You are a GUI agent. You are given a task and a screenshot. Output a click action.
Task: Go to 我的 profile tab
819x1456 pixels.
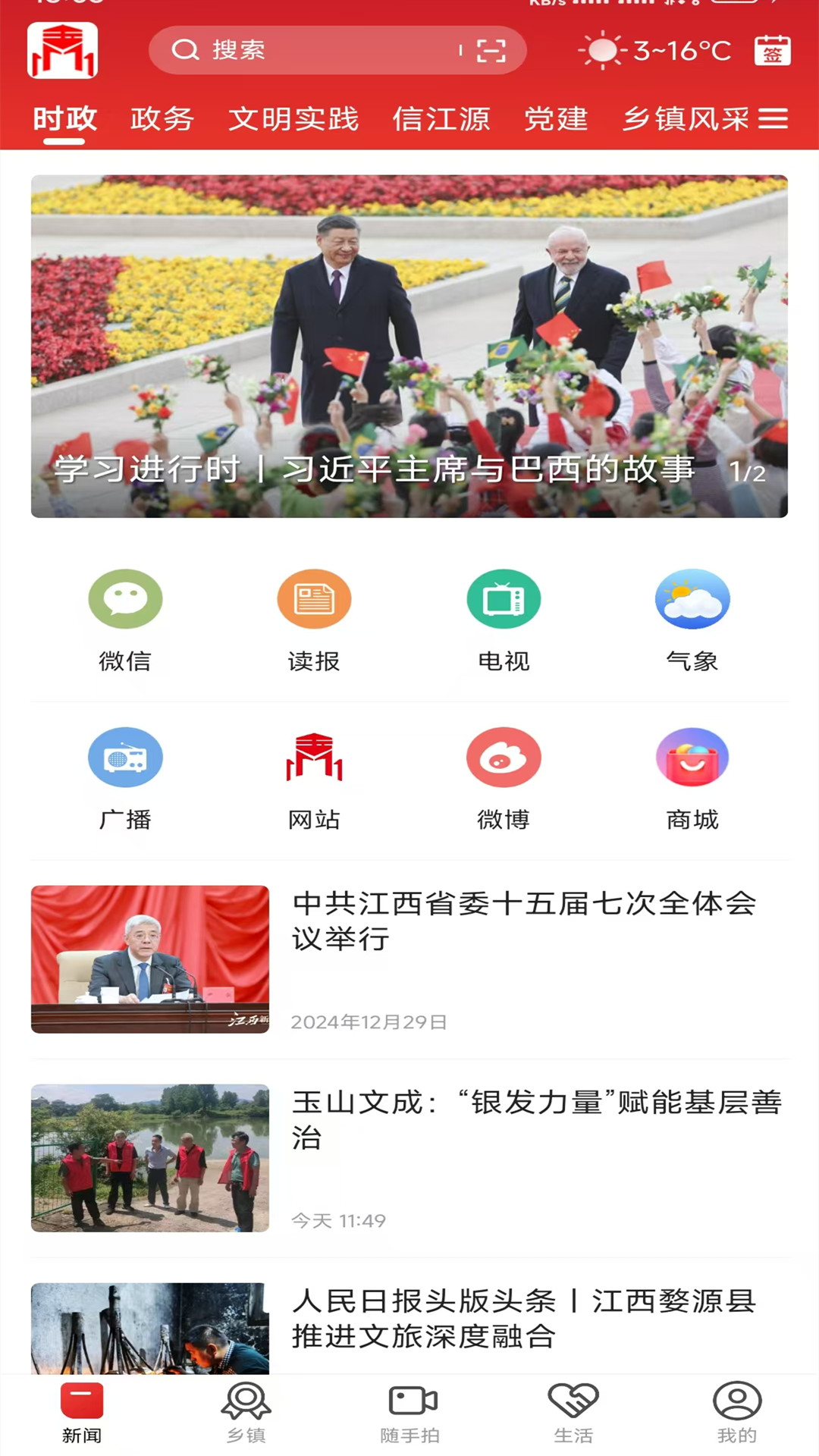pos(736,1412)
